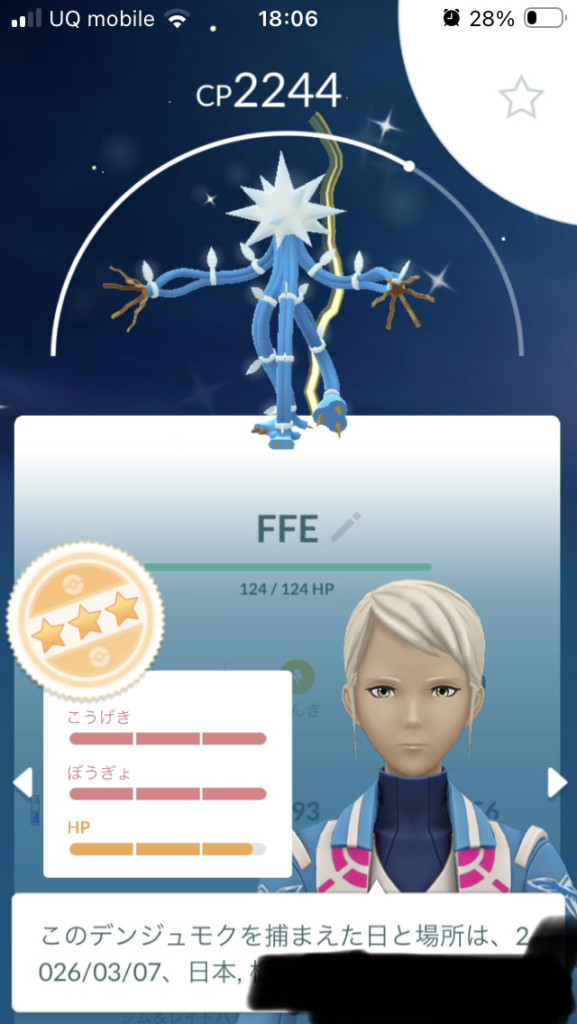The image size is (577, 1024).
Task: Go to the next Pokémon with the right arrow
Action: point(557,782)
